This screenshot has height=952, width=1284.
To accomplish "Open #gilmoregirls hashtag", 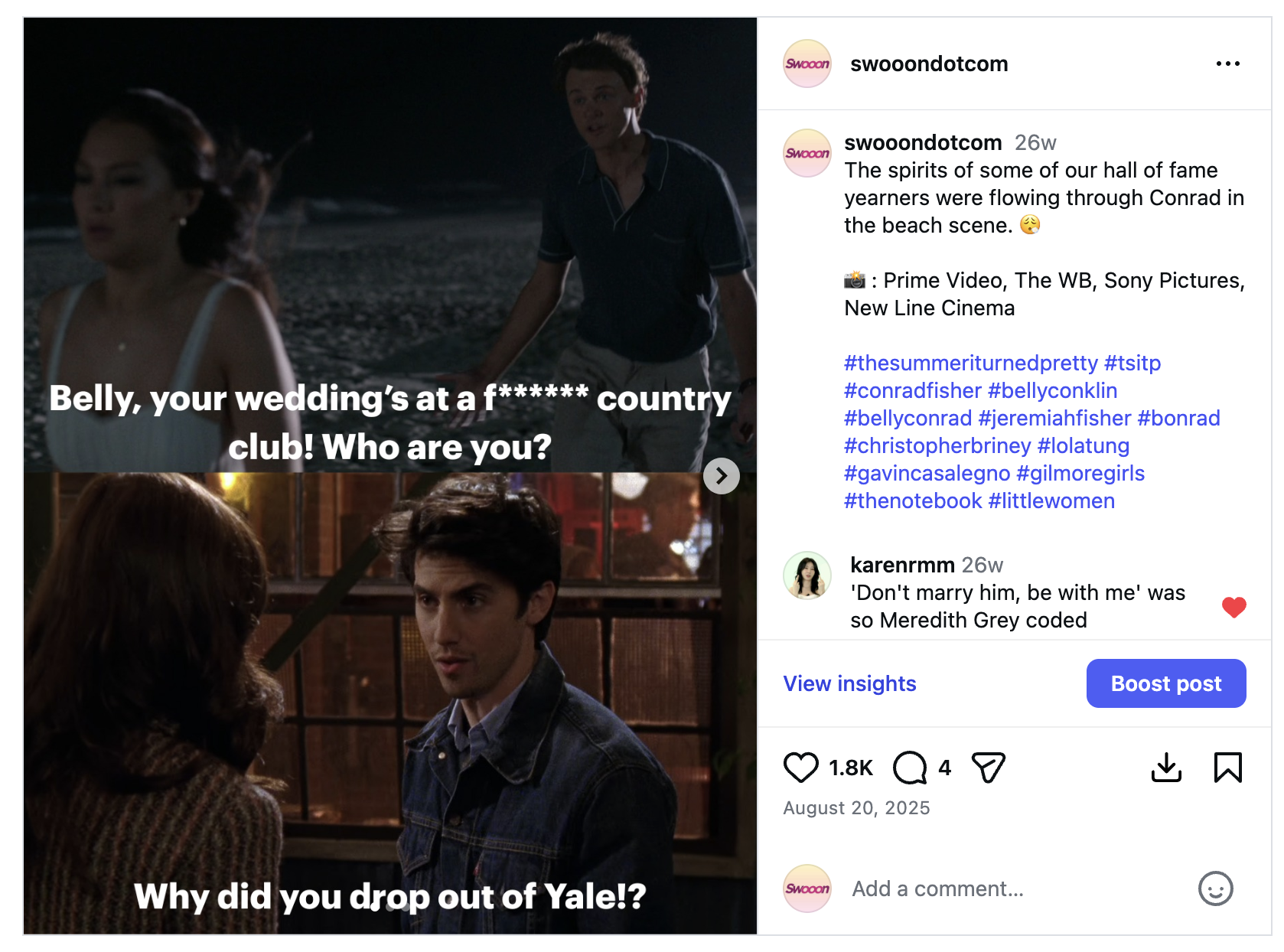I will pos(1080,473).
